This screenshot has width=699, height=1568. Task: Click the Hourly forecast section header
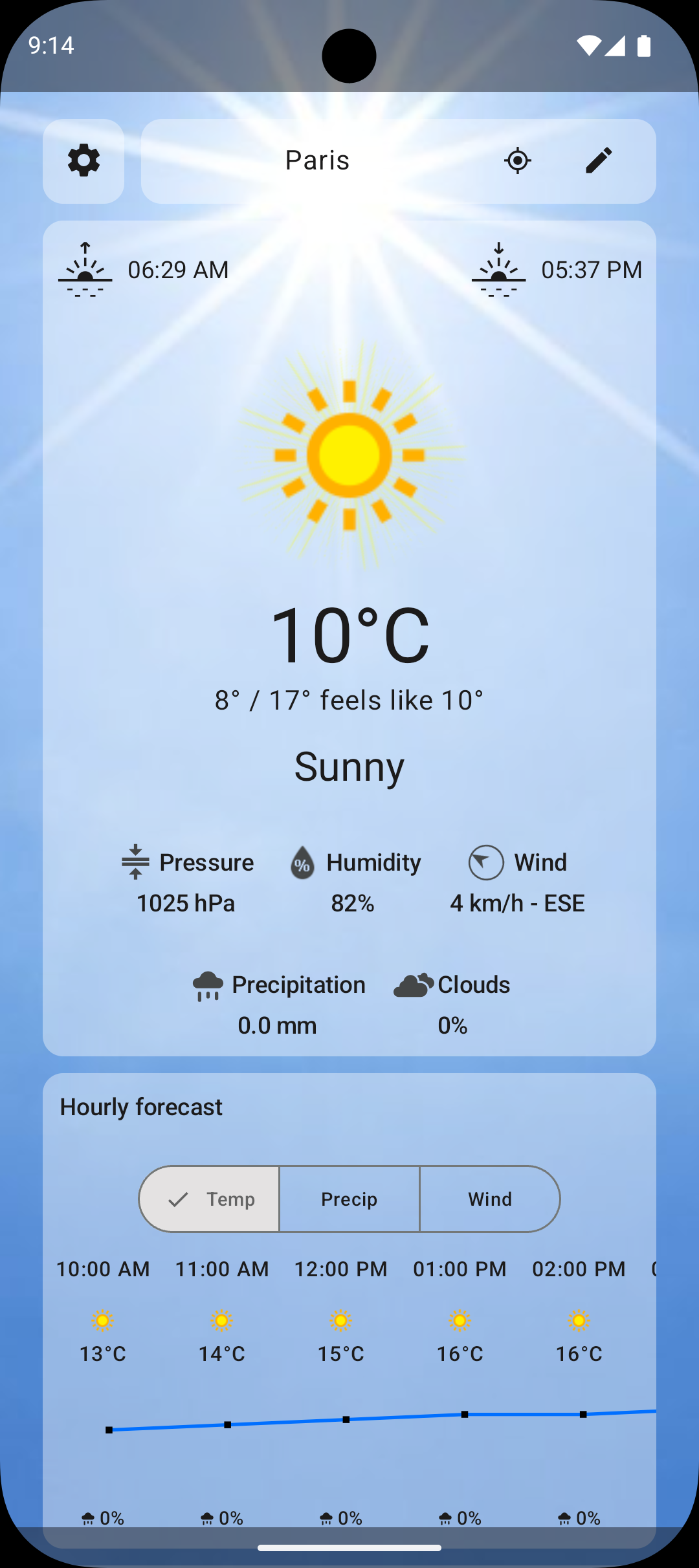pyautogui.click(x=141, y=1107)
